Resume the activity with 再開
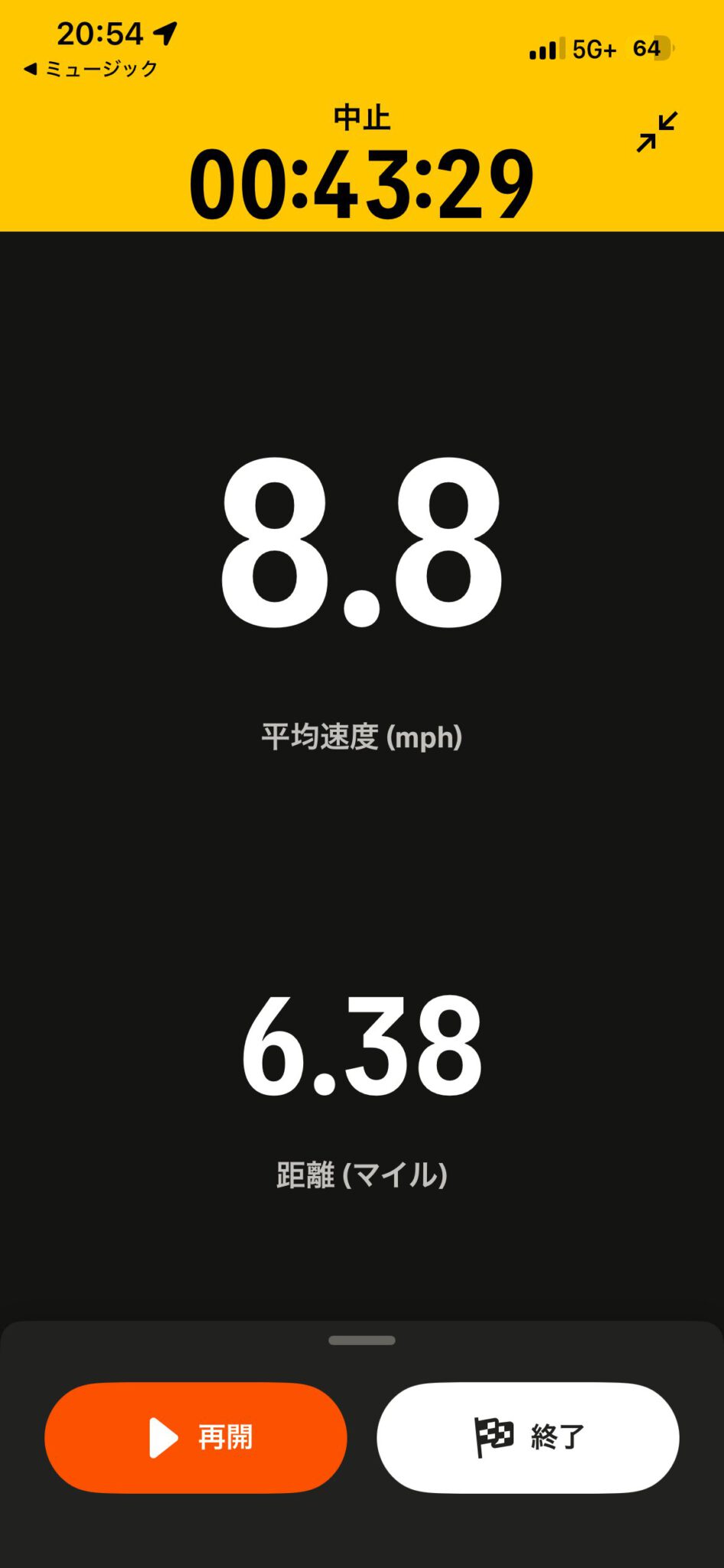The height and width of the screenshot is (1568, 724). pos(196,1437)
